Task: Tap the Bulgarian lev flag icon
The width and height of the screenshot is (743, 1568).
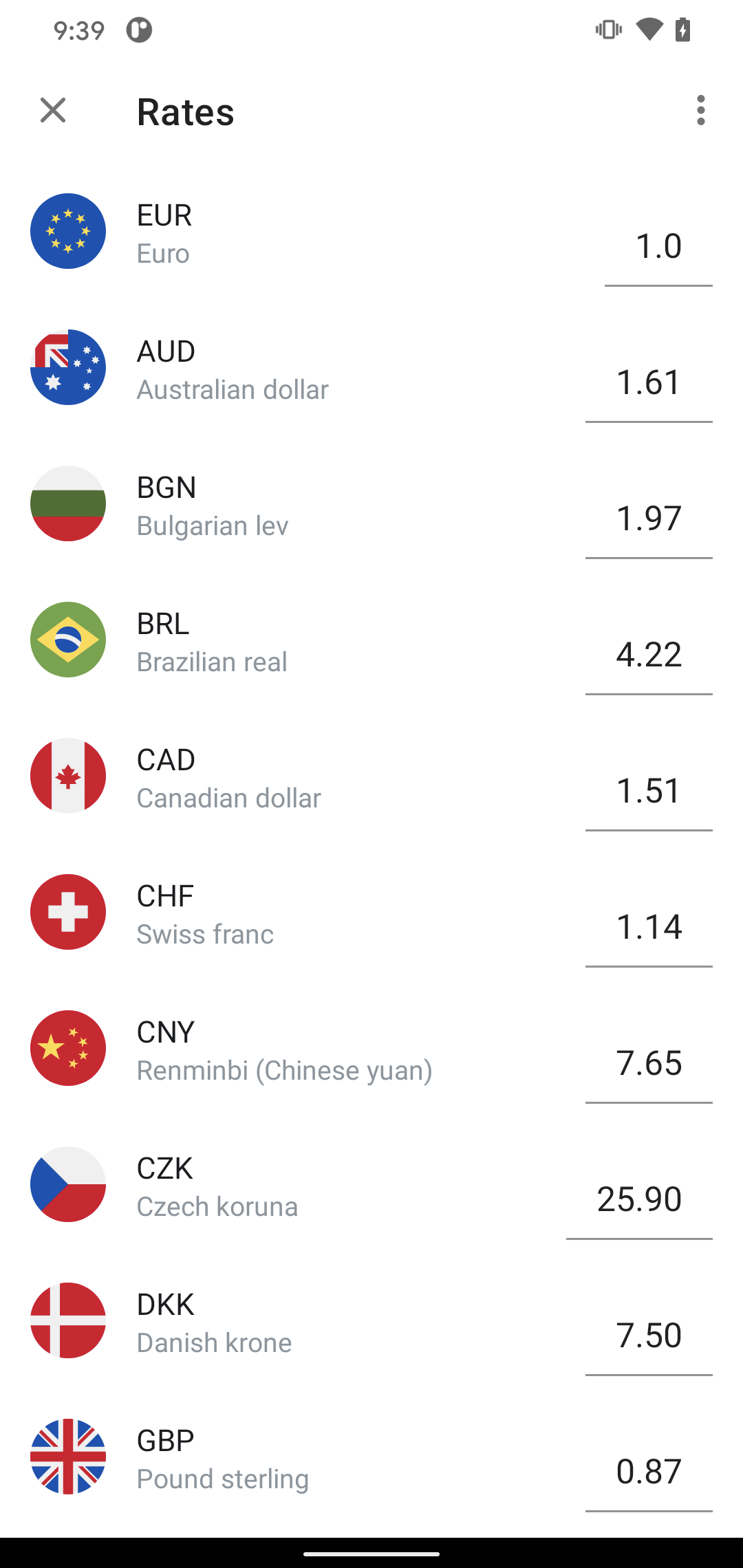Action: (67, 503)
